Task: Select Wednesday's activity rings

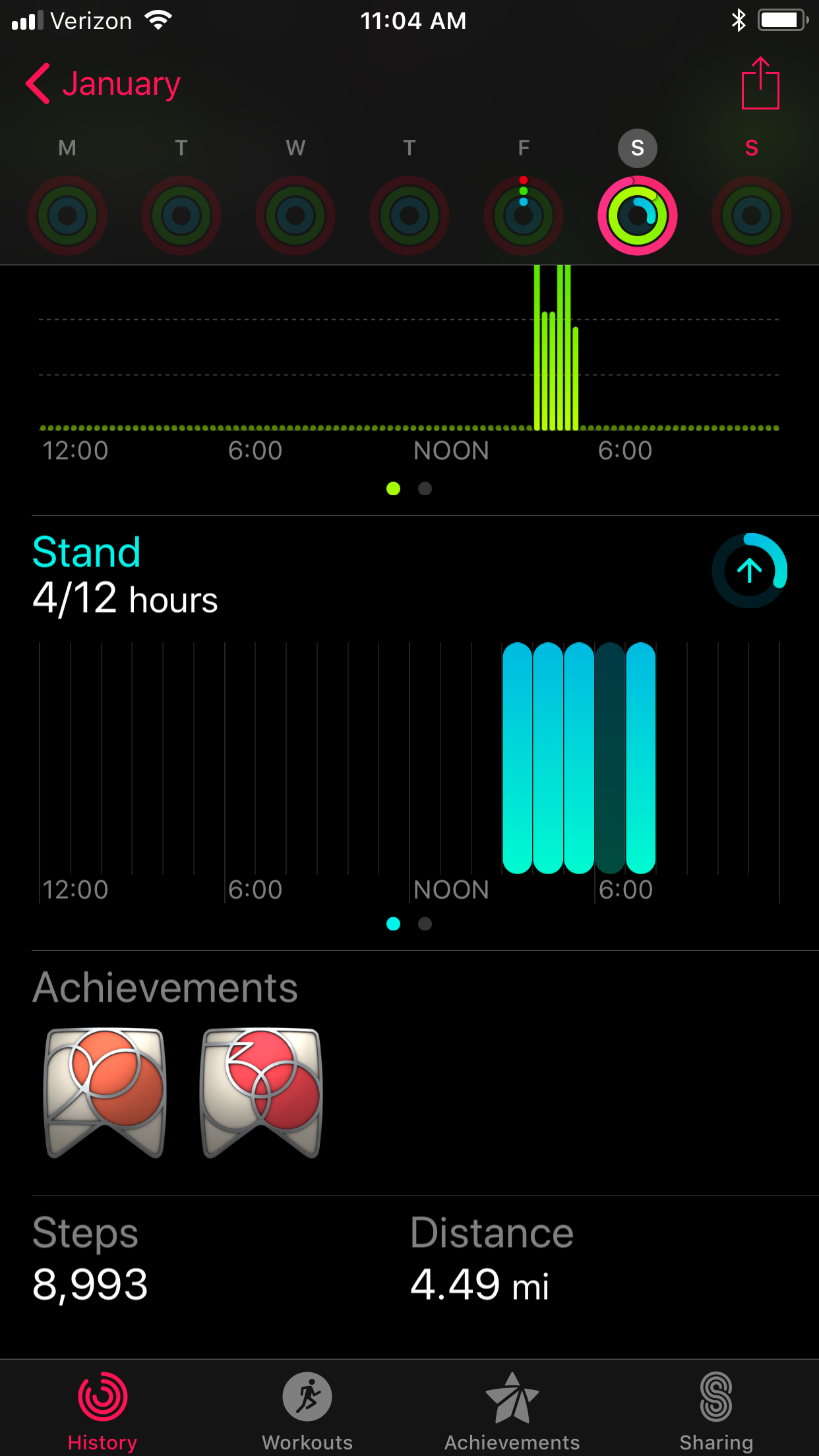Action: click(x=295, y=216)
